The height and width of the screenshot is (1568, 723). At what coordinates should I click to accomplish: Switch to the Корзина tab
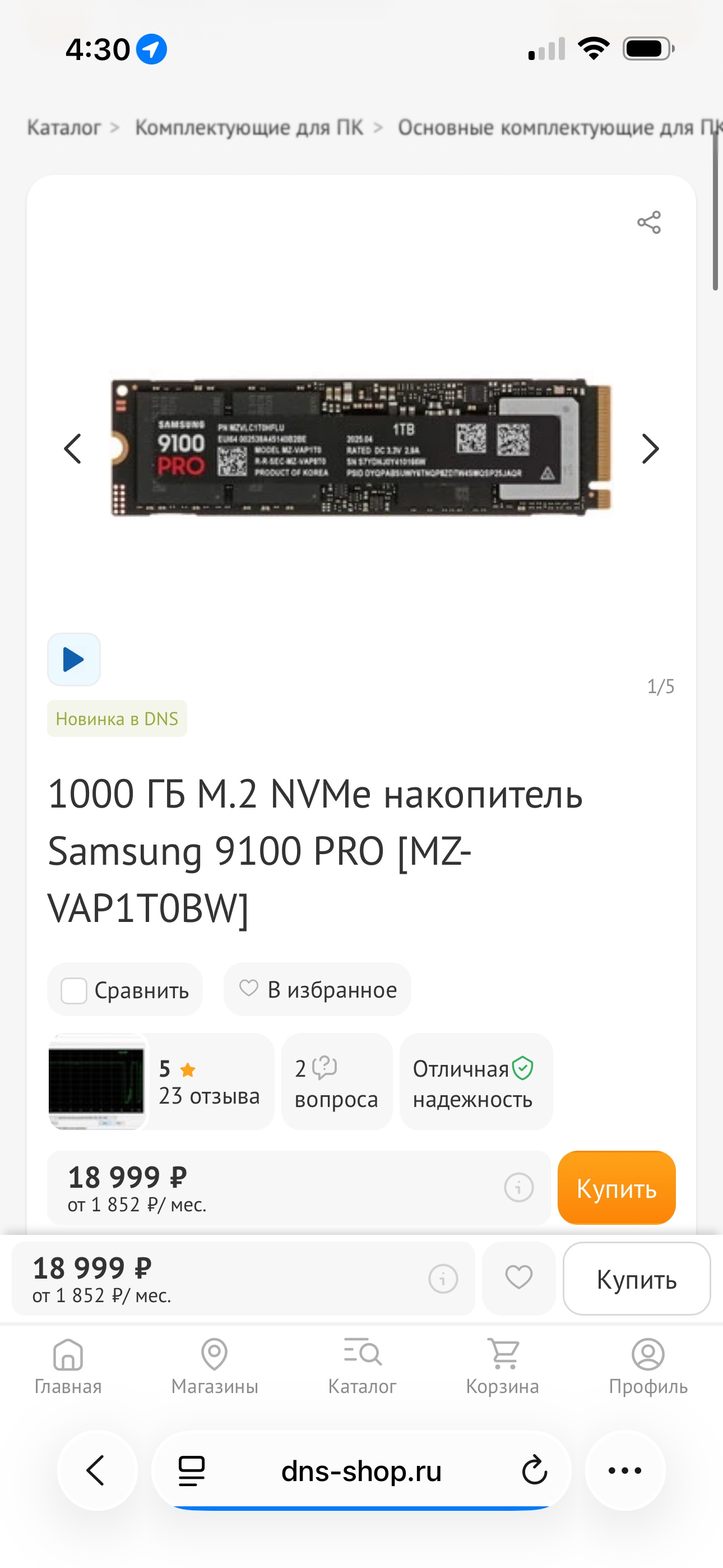point(503,1366)
